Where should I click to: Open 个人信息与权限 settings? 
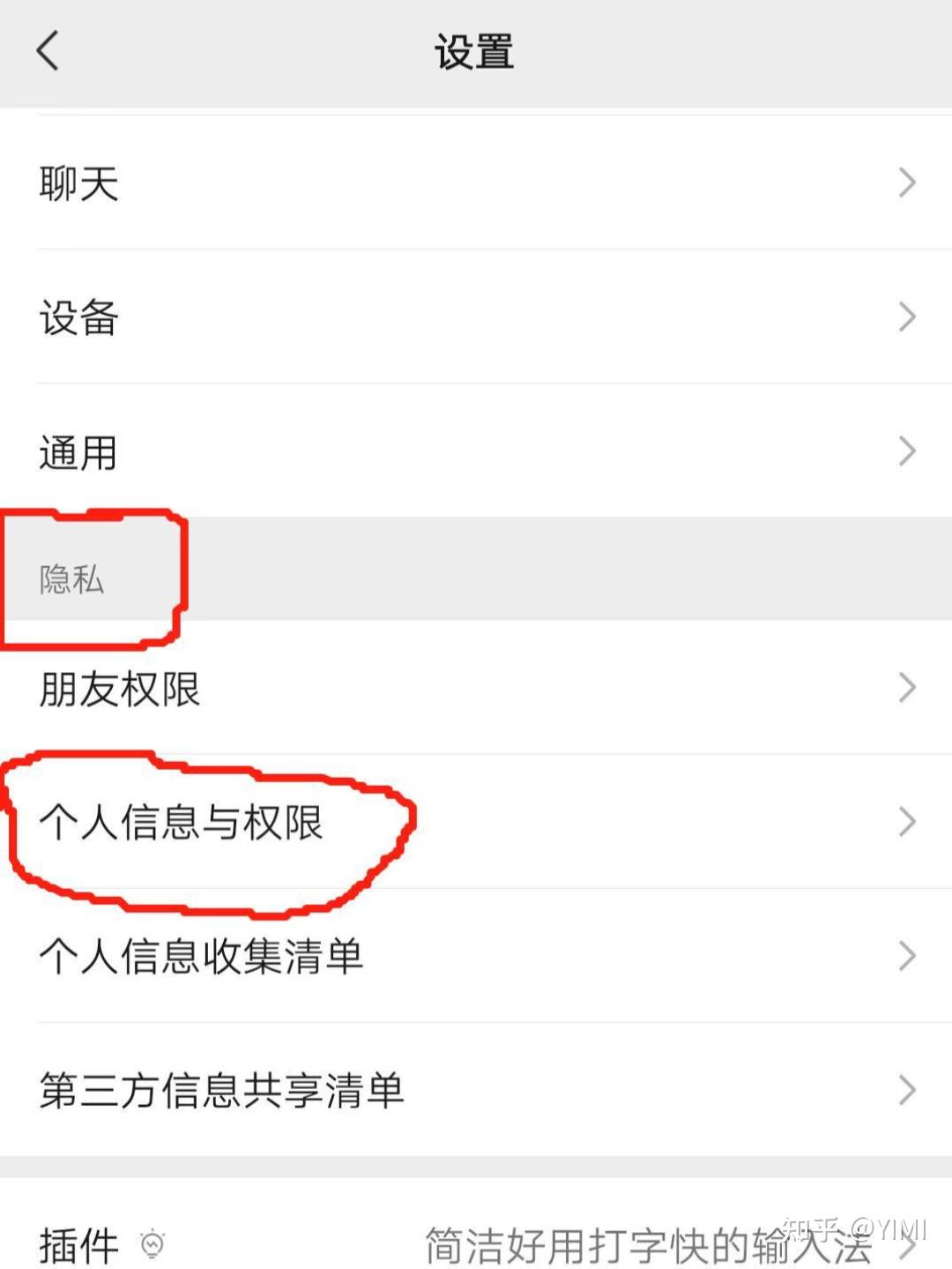pyautogui.click(x=476, y=822)
